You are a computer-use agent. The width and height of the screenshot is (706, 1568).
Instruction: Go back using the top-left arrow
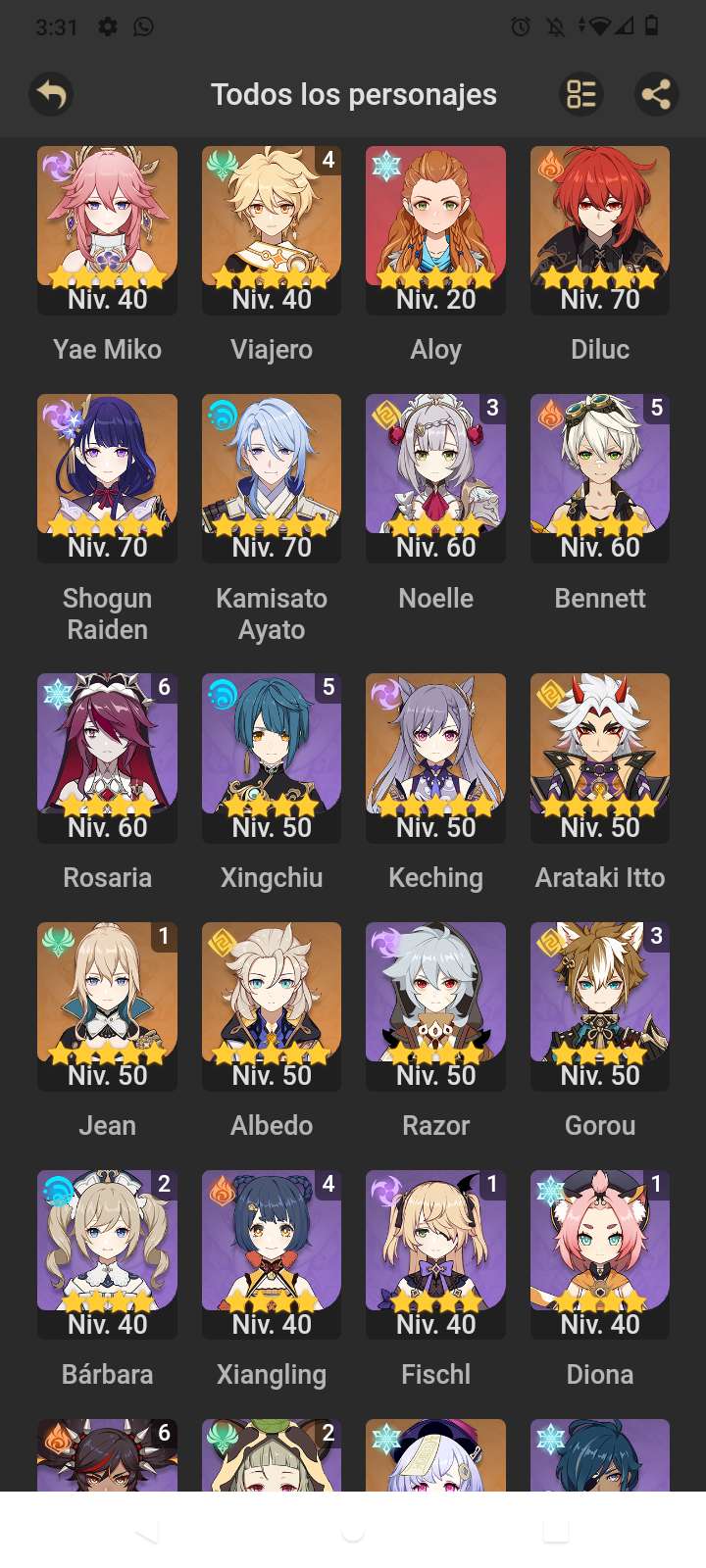point(51,95)
